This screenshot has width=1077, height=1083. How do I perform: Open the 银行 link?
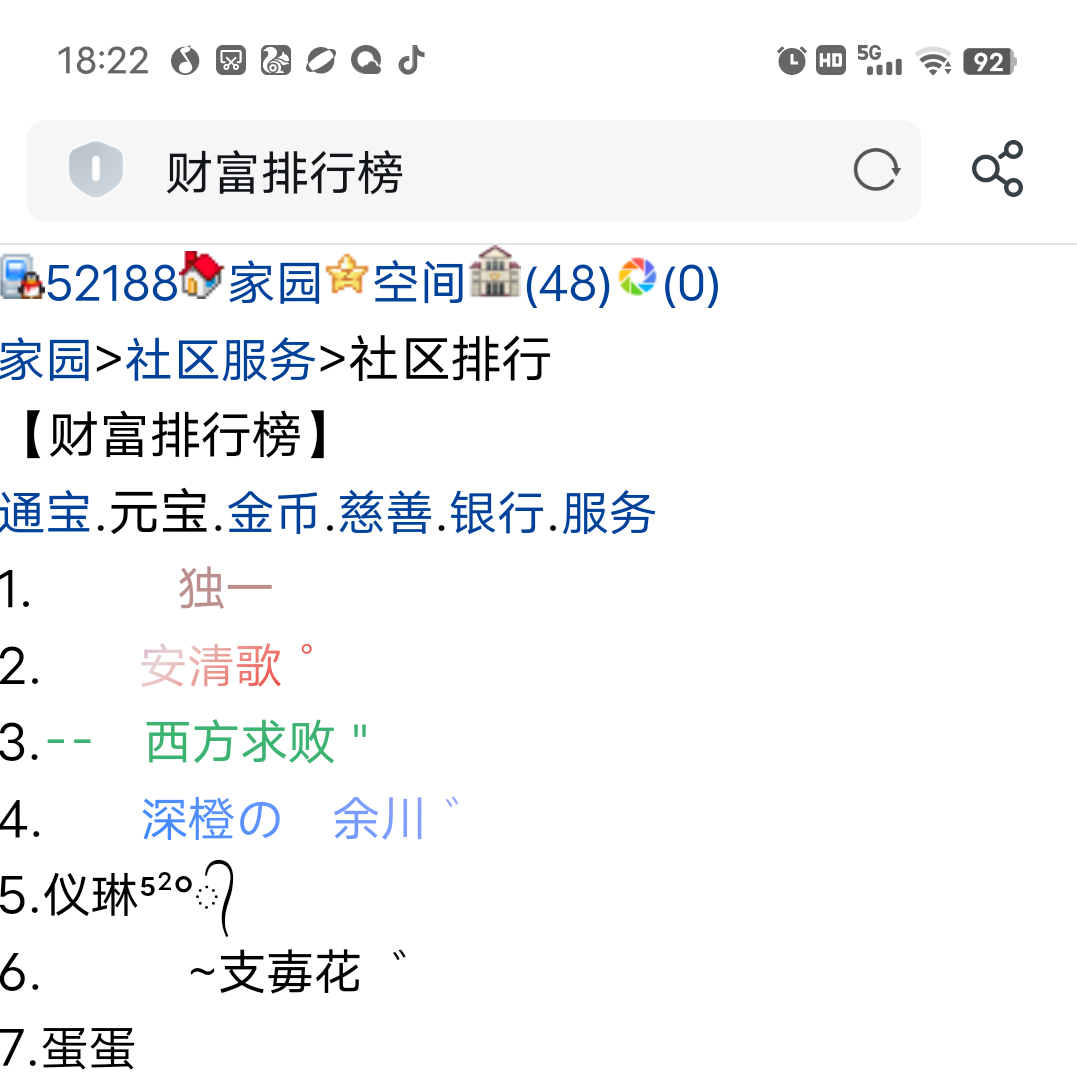[497, 515]
